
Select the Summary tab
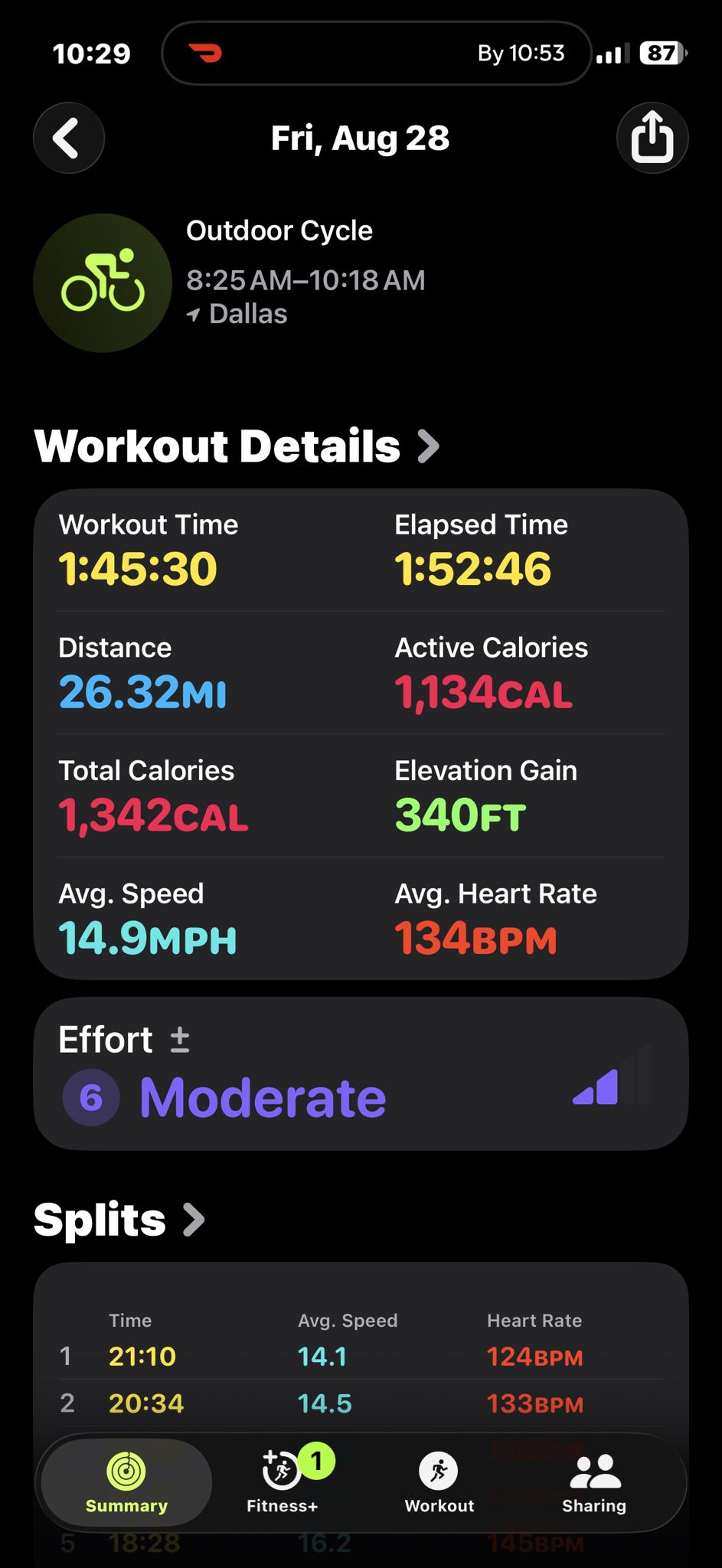coord(126,1482)
